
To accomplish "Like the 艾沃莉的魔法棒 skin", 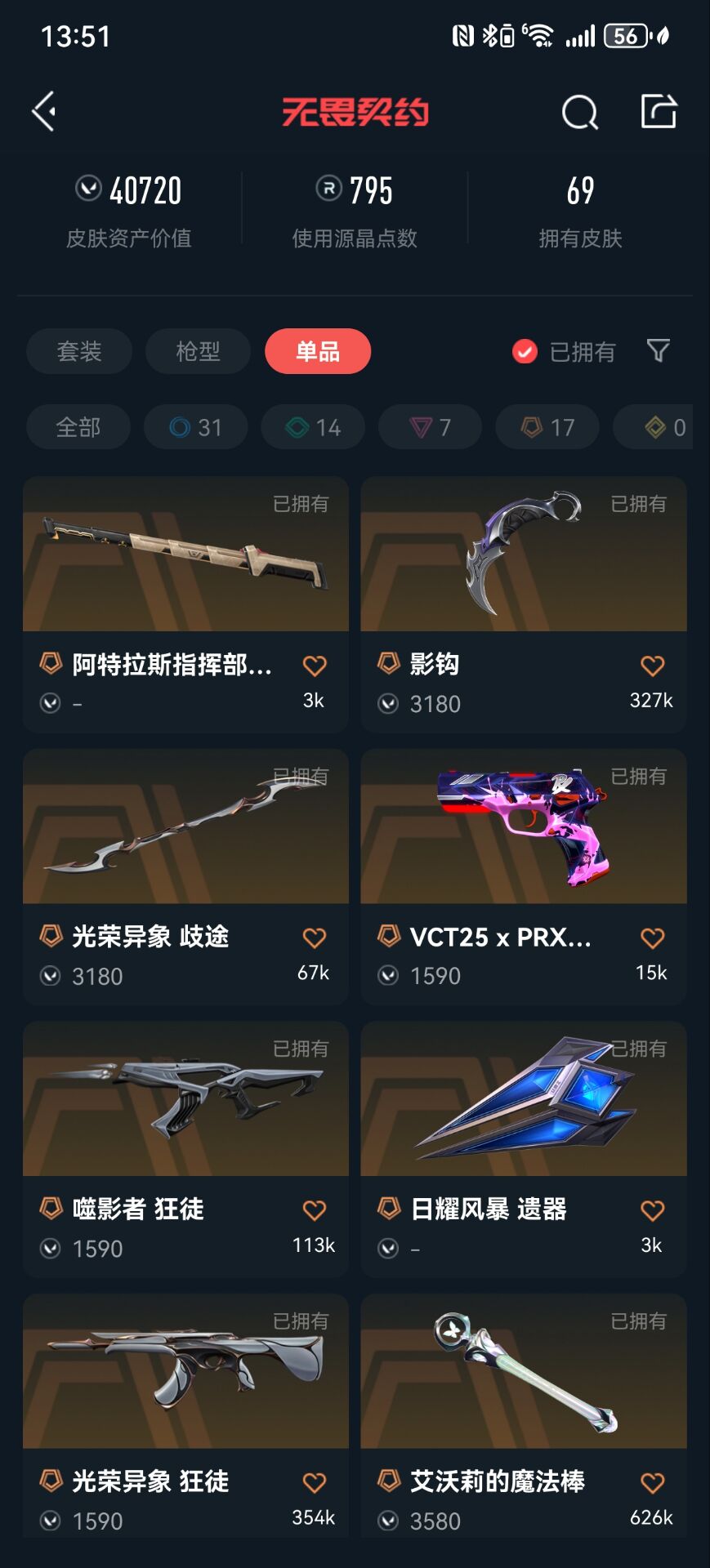I will tap(652, 1482).
